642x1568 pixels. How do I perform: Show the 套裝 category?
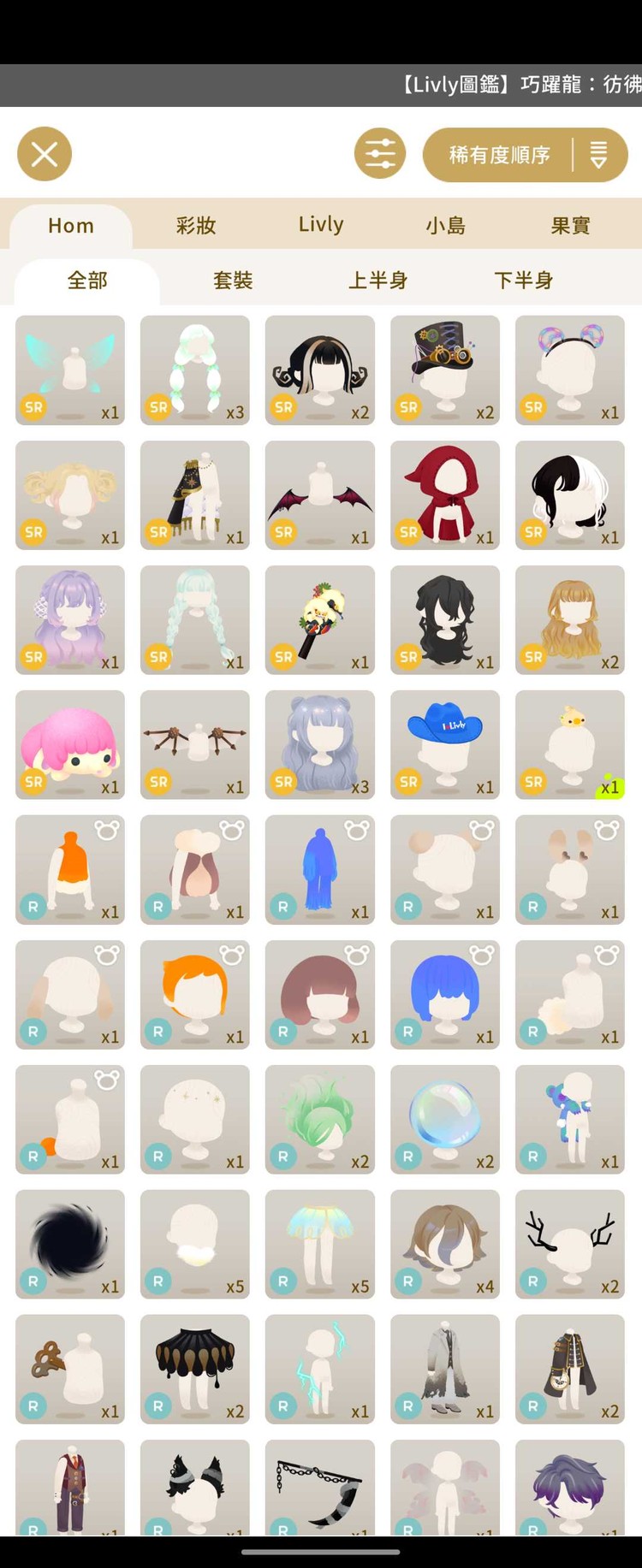[x=233, y=281]
